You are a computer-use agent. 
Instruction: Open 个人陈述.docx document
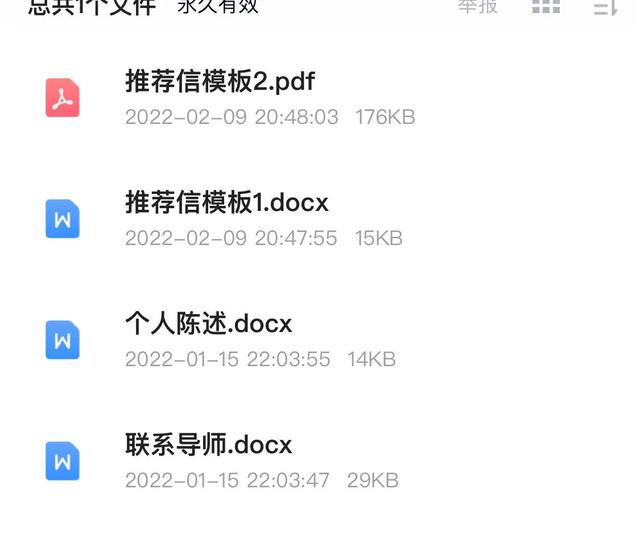tap(208, 324)
